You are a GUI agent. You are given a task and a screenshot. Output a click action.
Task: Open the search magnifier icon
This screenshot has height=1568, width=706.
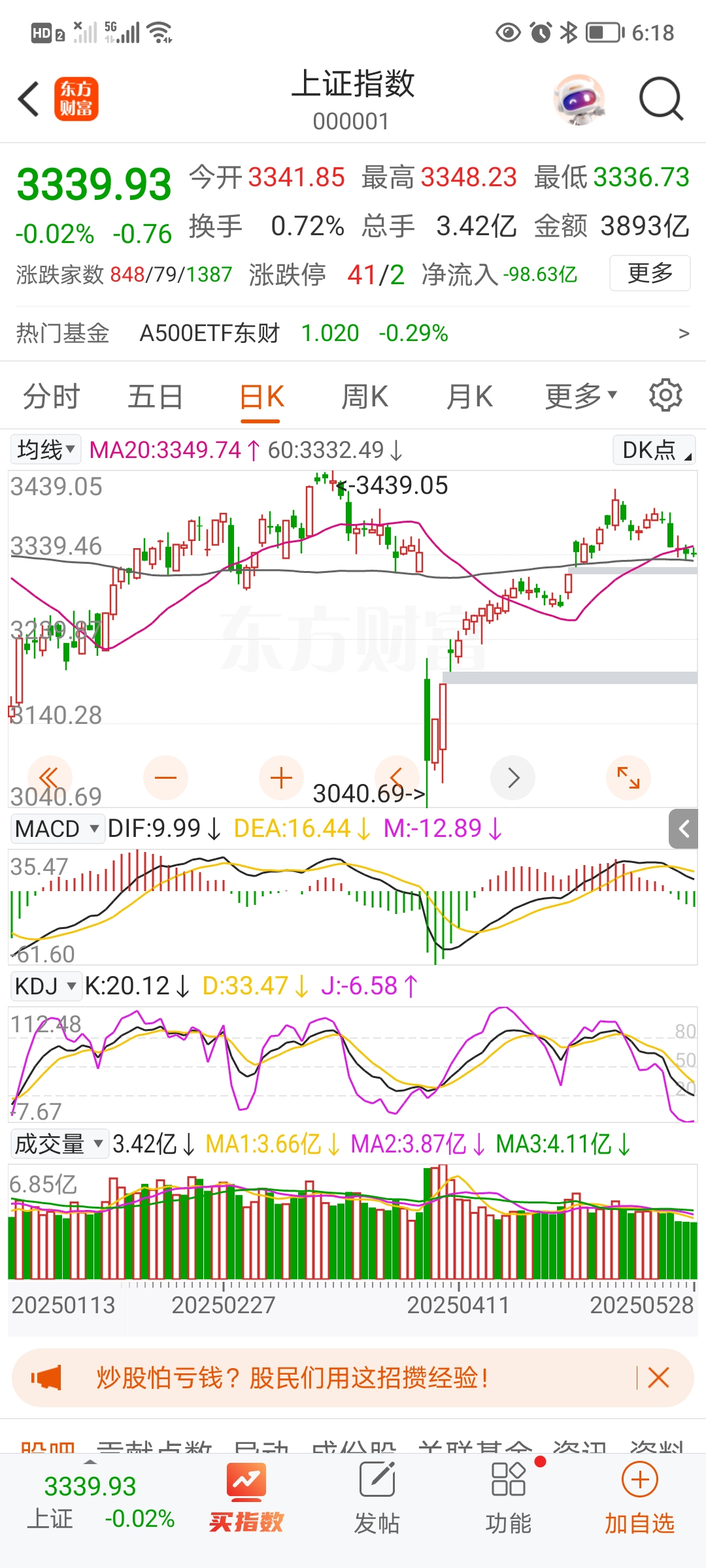point(661,99)
